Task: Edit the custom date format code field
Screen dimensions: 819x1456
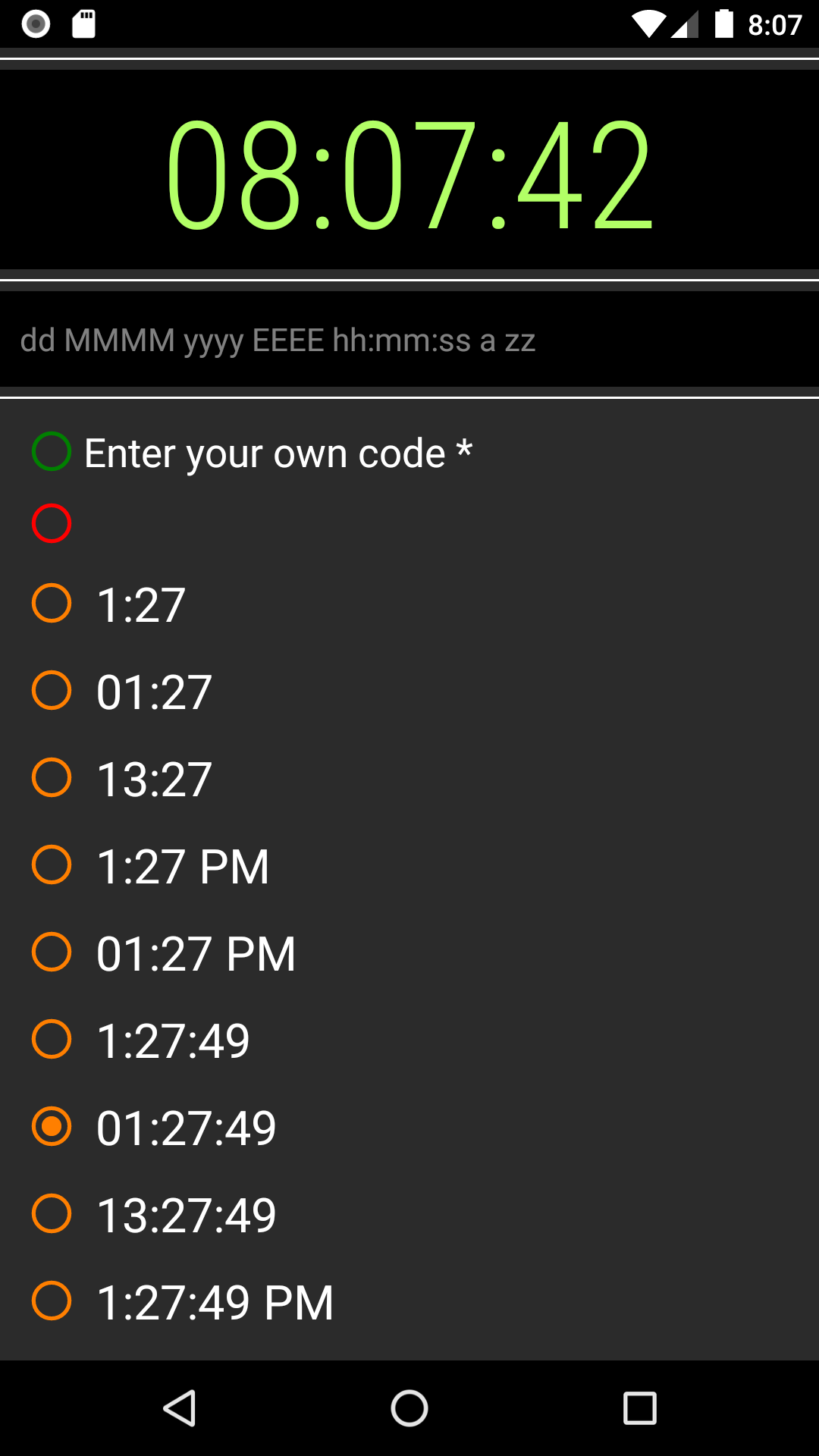Action: (409, 340)
